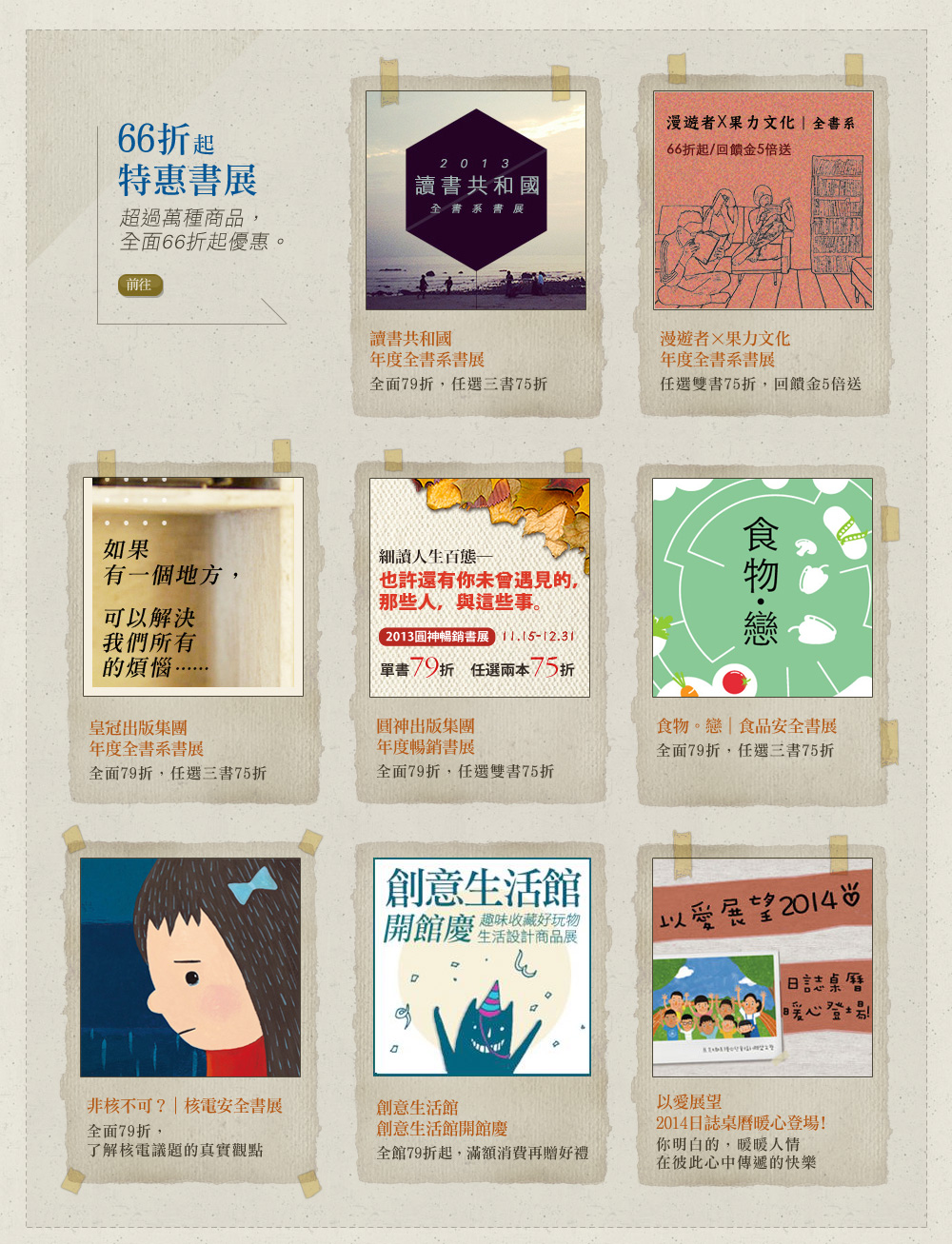The height and width of the screenshot is (1244, 952).
Task: View the 創意生活館開館慶 card
Action: 482,967
